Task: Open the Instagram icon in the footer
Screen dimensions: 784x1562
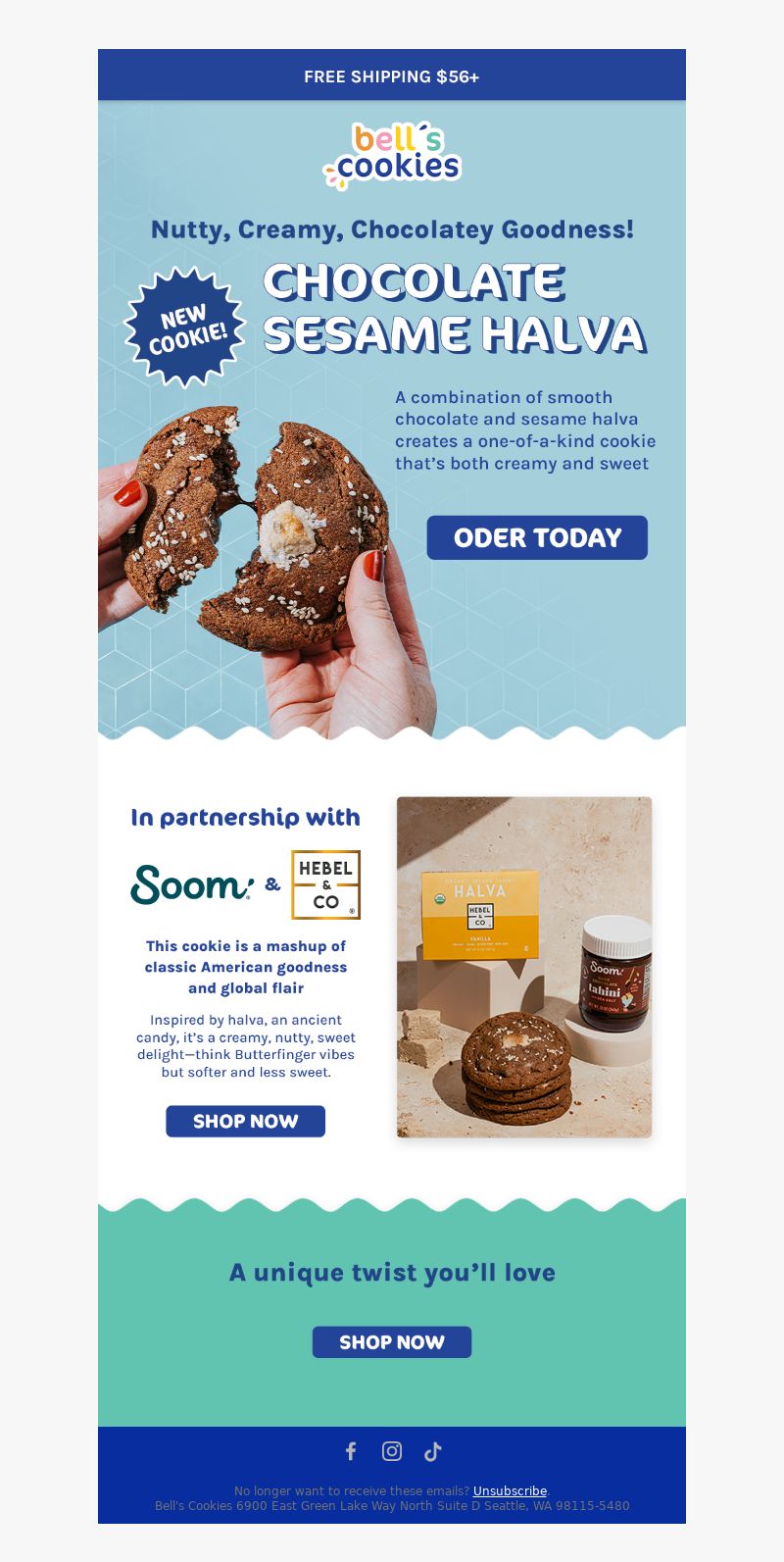Action: (x=392, y=1451)
